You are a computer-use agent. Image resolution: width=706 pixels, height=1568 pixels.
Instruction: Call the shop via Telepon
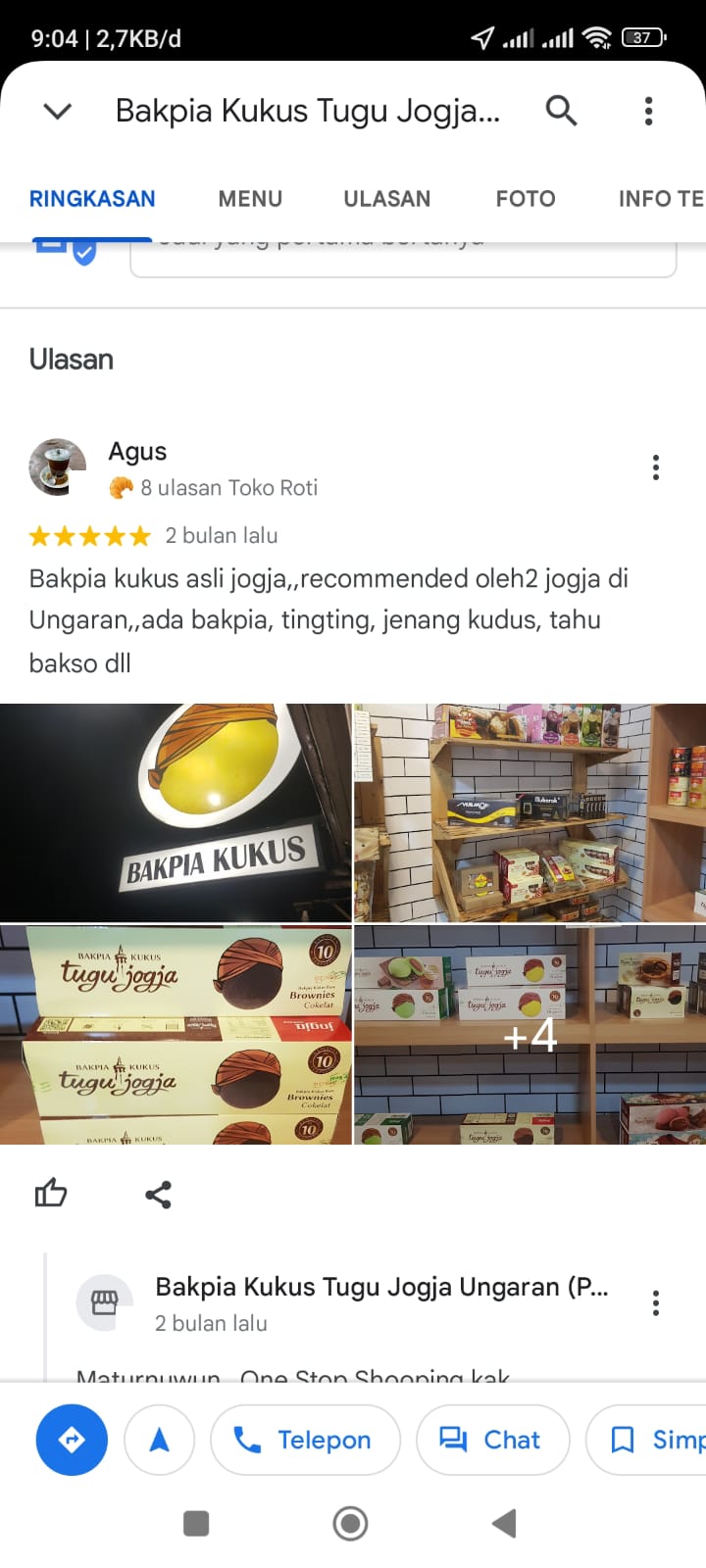coord(305,1440)
